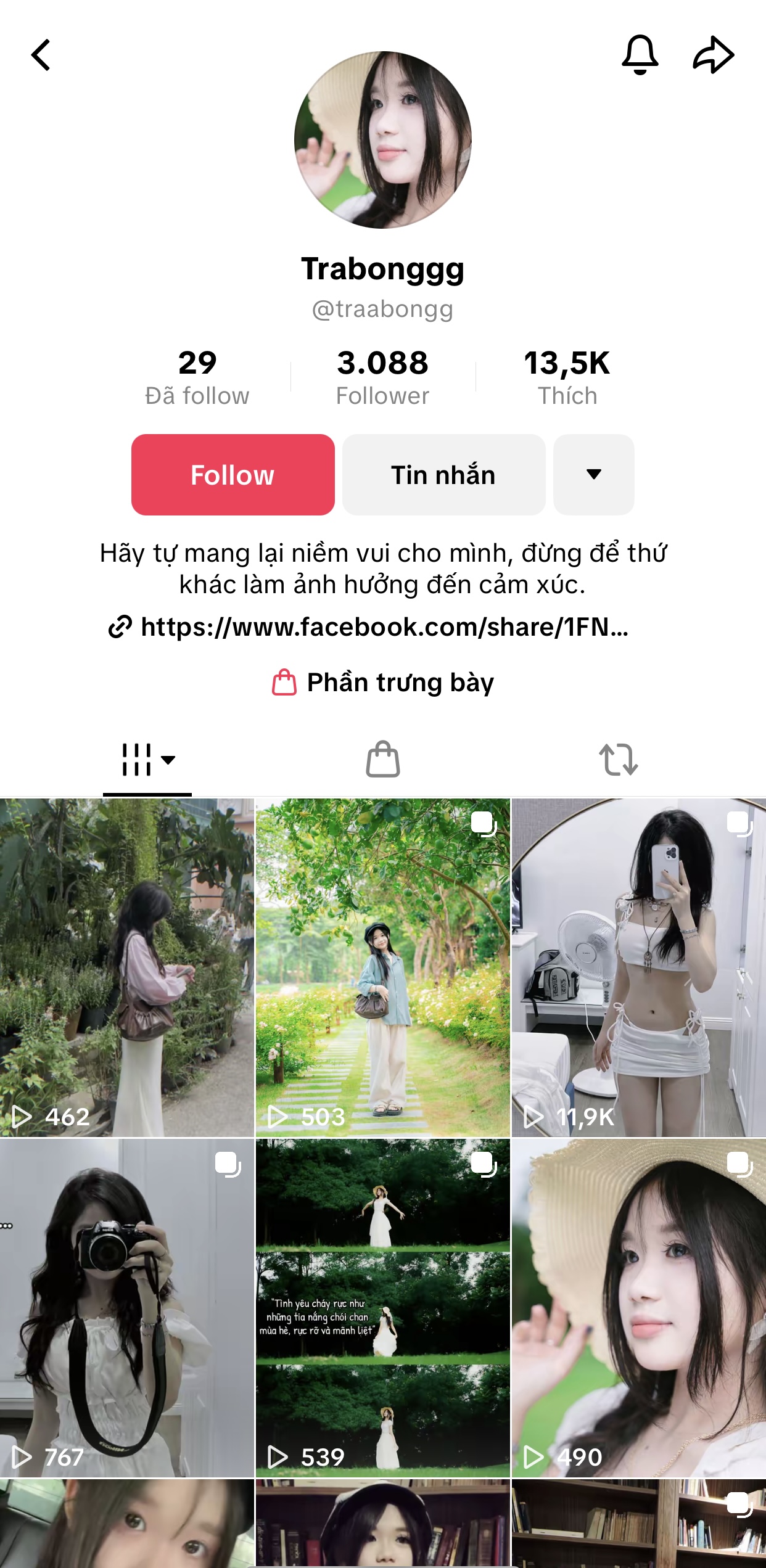Image resolution: width=766 pixels, height=1568 pixels.
Task: Expand the dropdown arrow next to Tin nhắn
Action: point(594,475)
